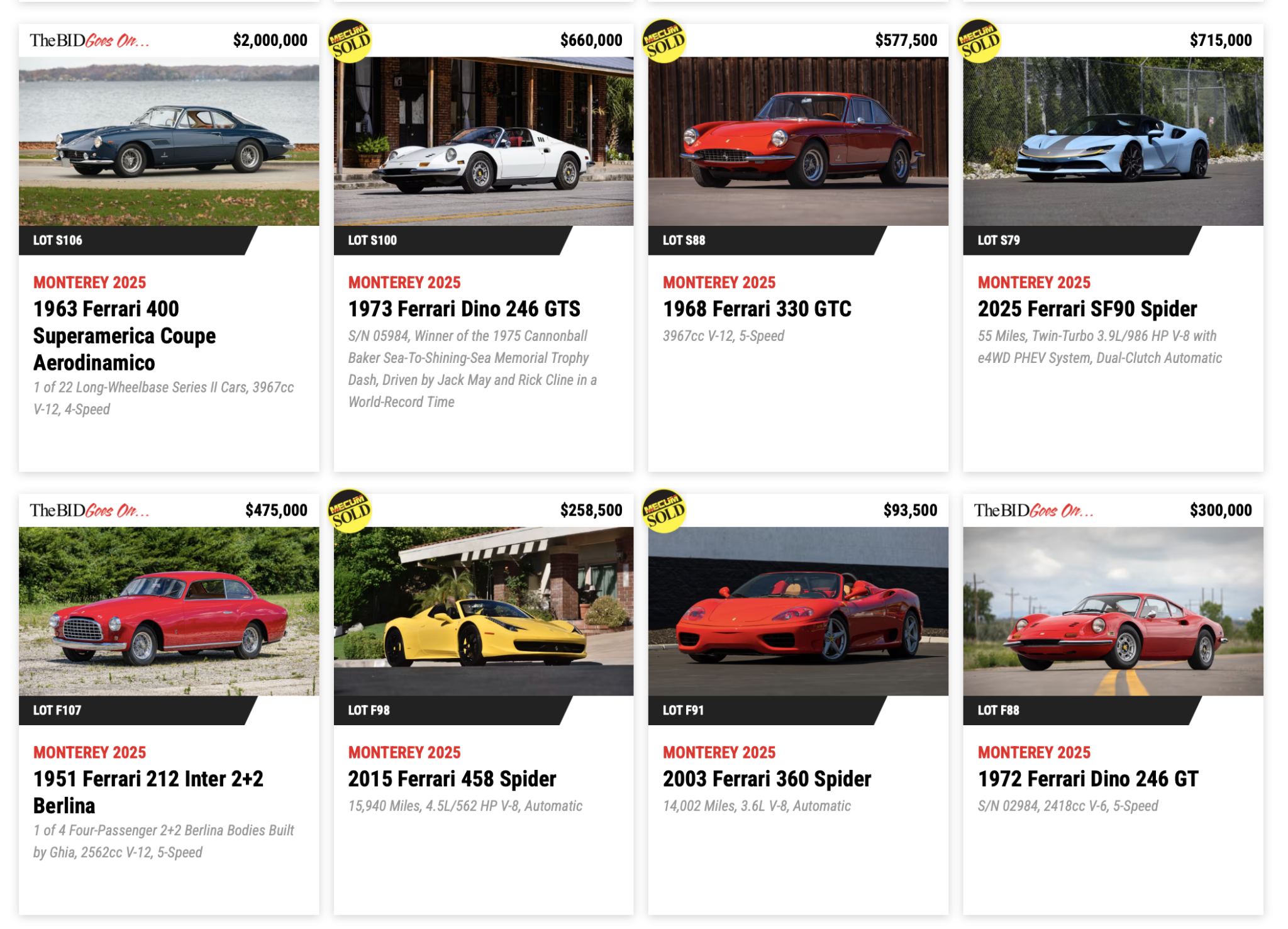Open the 1973 Ferrari Dino 246 GTS listing
The image size is (1288, 929).
pos(464,309)
